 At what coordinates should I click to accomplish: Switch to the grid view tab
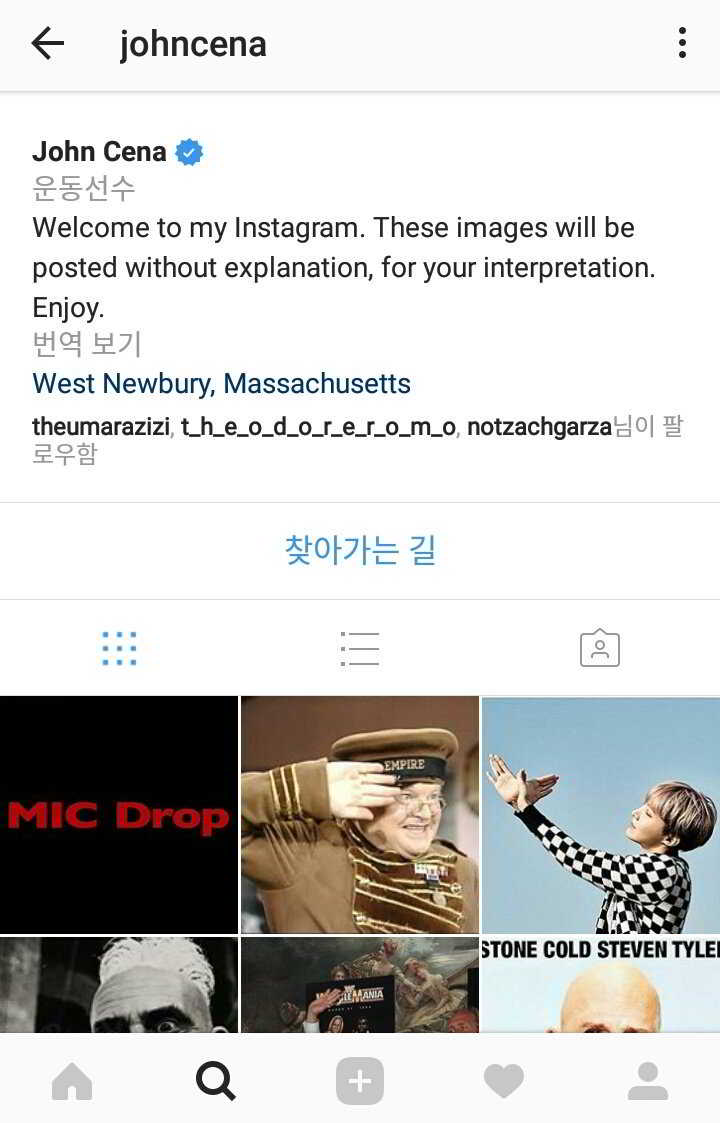[119, 649]
